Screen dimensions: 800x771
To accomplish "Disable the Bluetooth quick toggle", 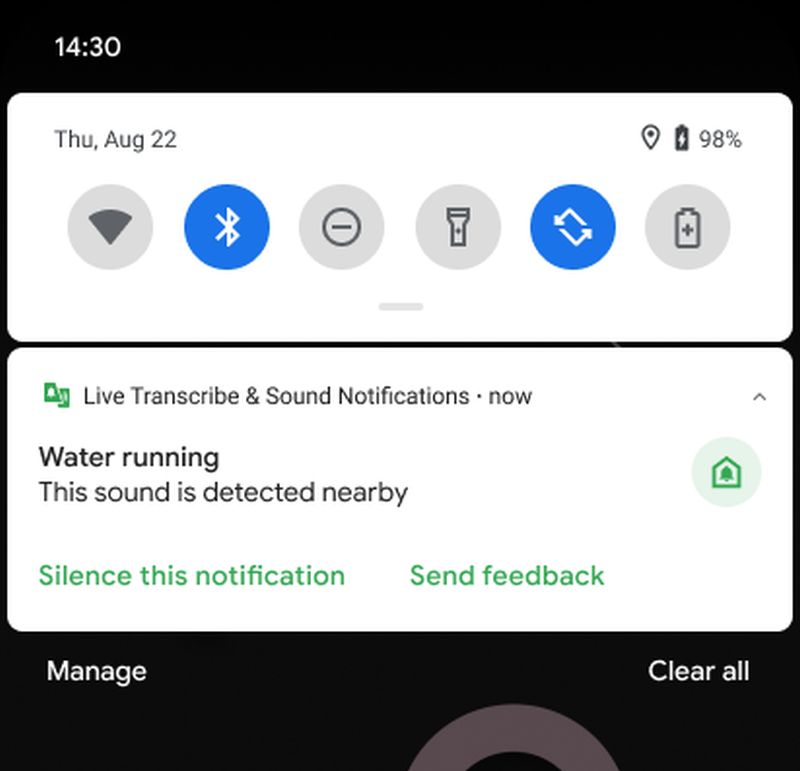I will click(227, 228).
